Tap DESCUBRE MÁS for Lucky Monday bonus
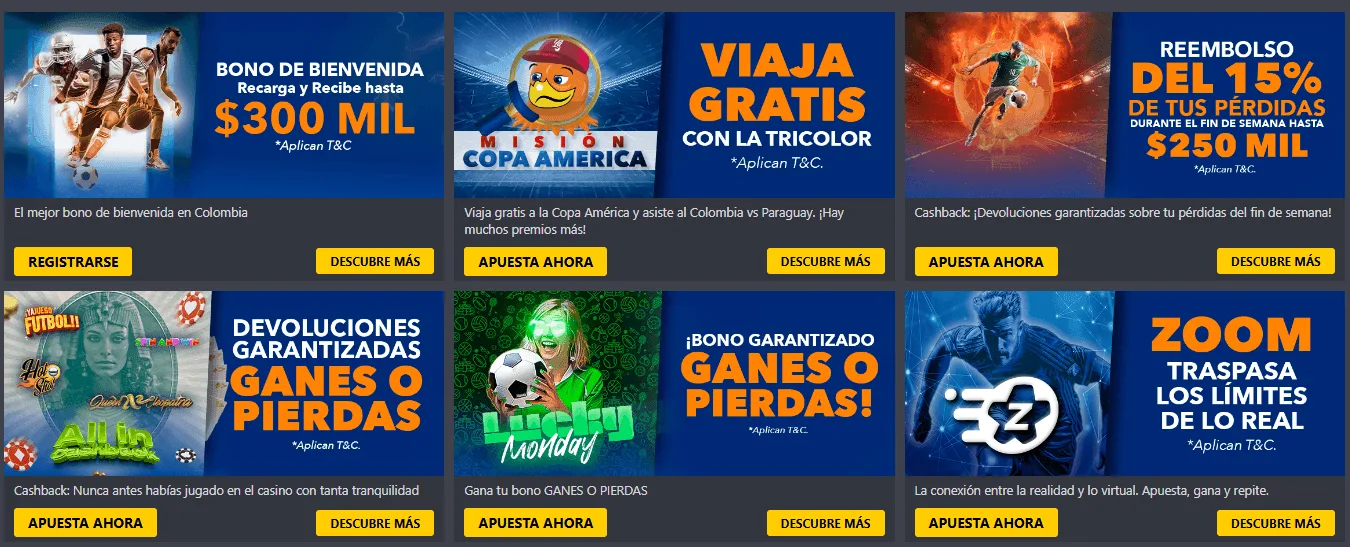 825,523
